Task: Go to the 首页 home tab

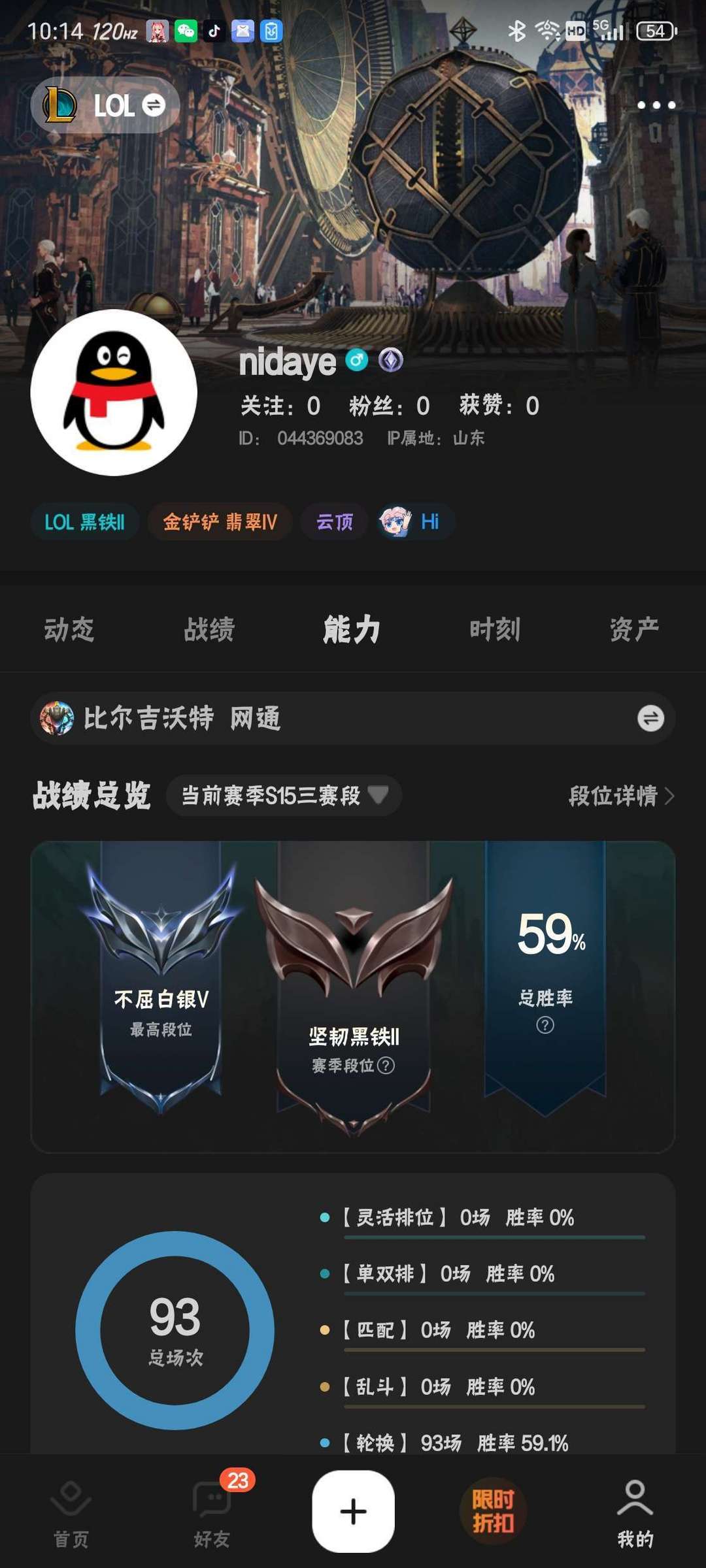Action: (71, 1512)
